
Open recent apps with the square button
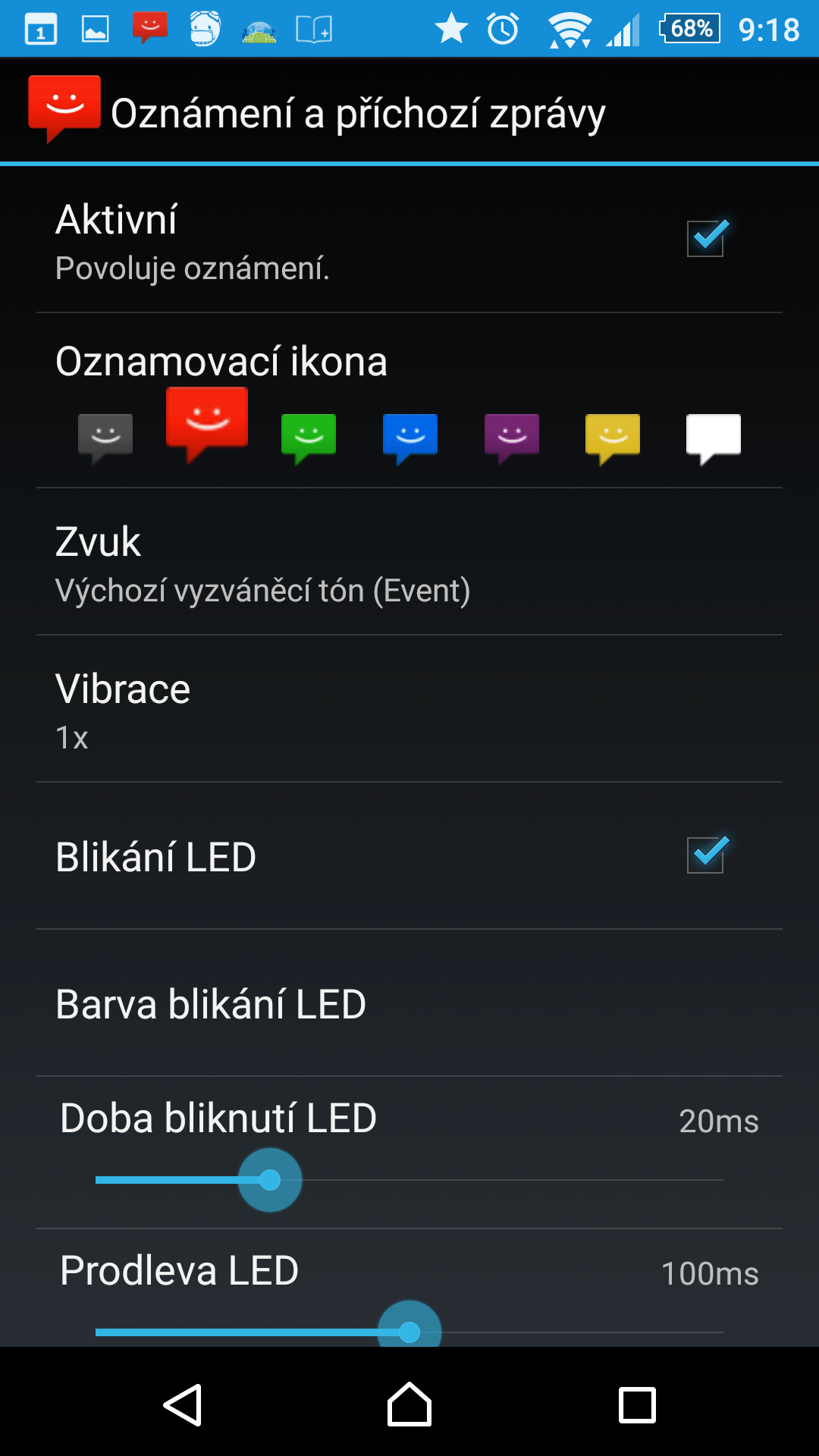point(637,1405)
